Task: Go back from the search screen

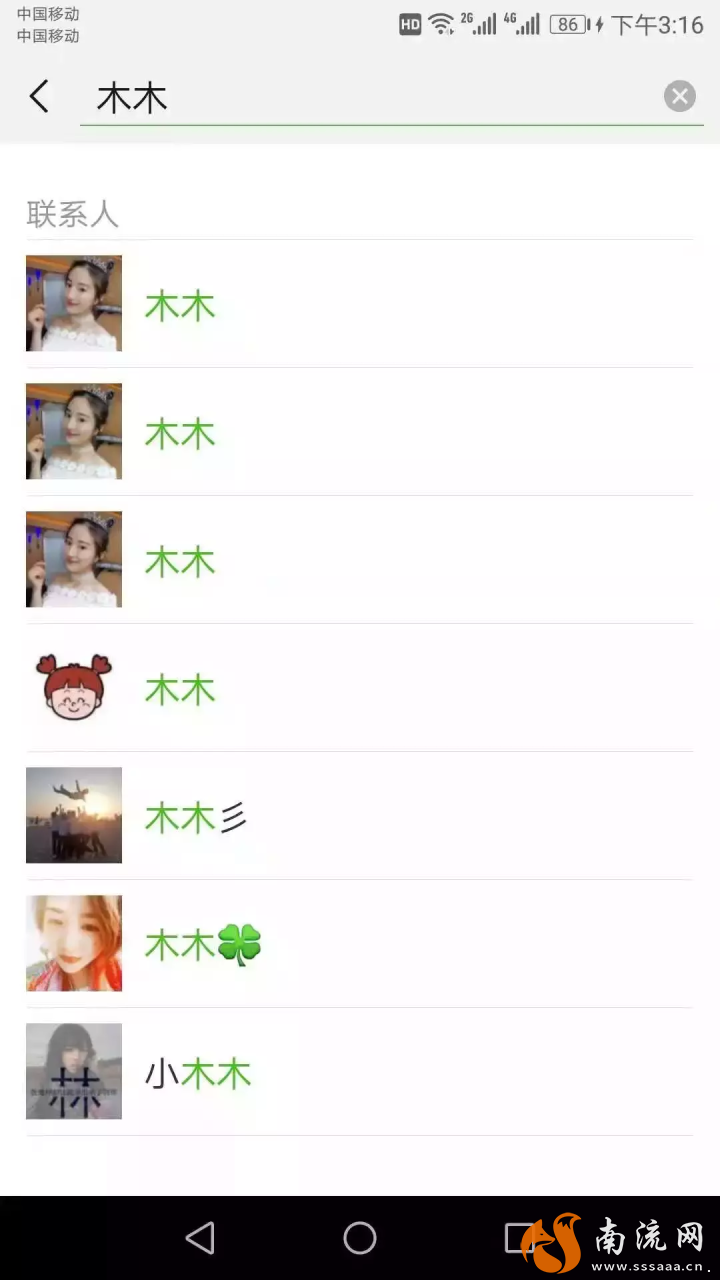Action: click(x=39, y=97)
